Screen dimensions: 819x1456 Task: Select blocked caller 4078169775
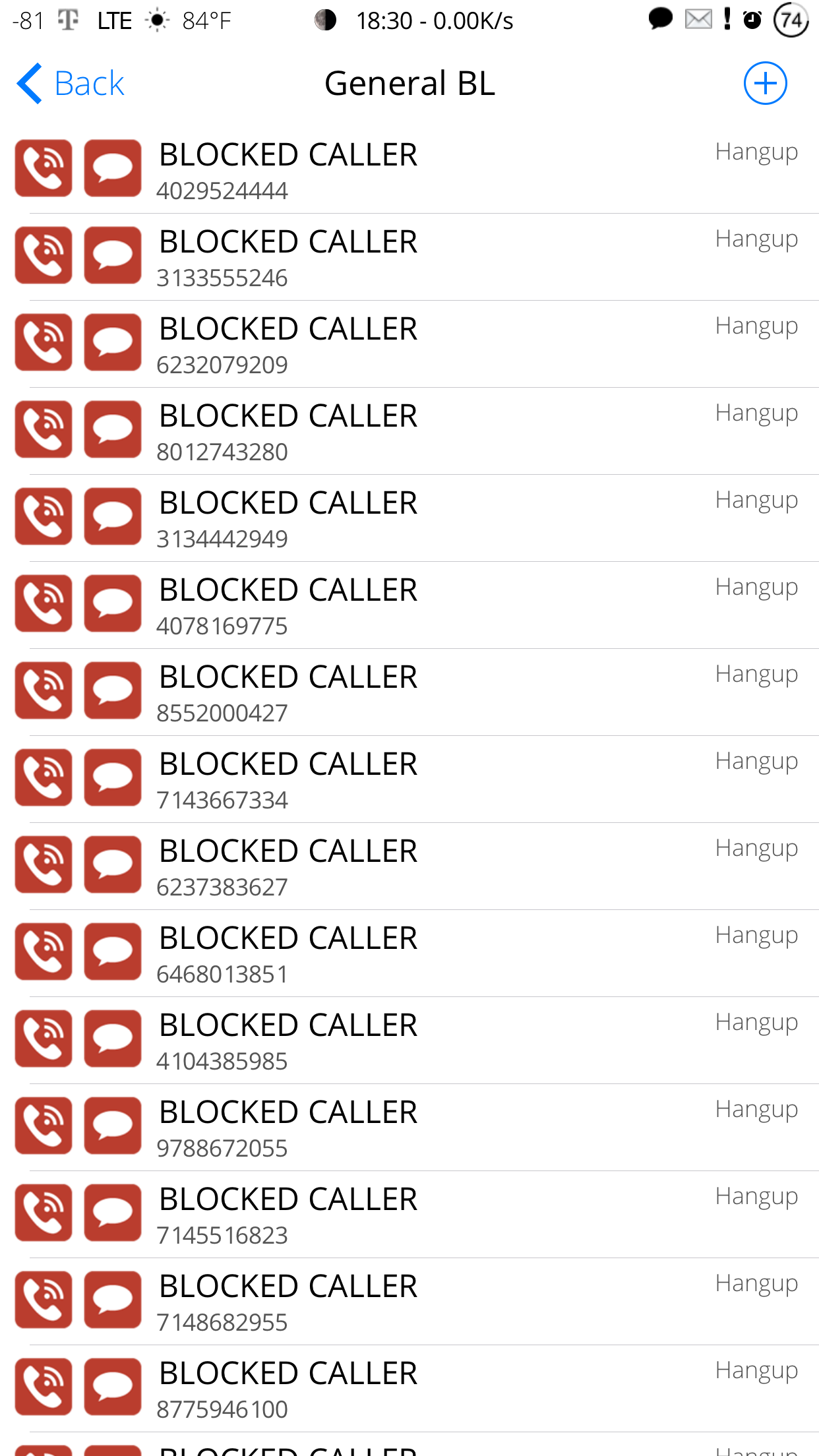[409, 605]
